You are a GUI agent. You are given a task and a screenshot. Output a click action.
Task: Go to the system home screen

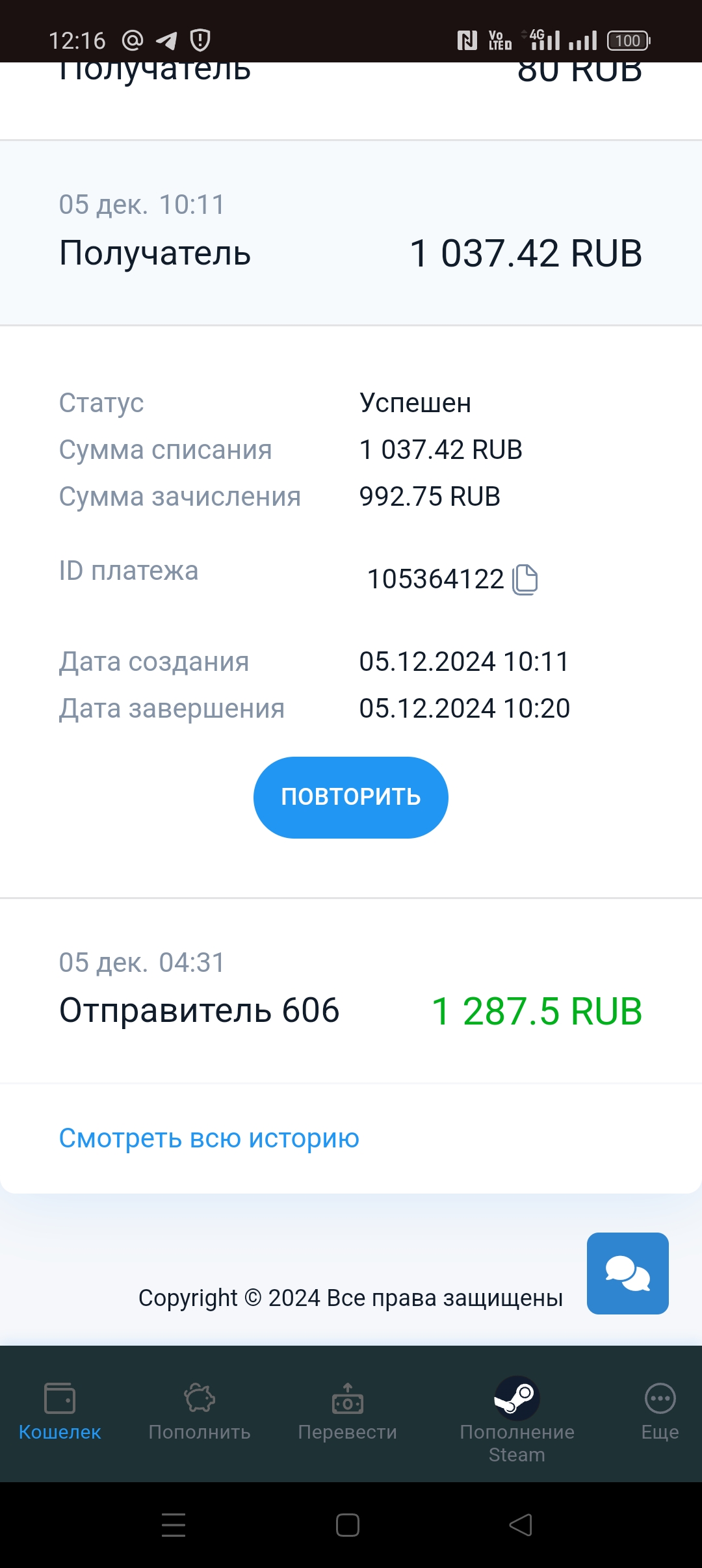[x=348, y=1525]
